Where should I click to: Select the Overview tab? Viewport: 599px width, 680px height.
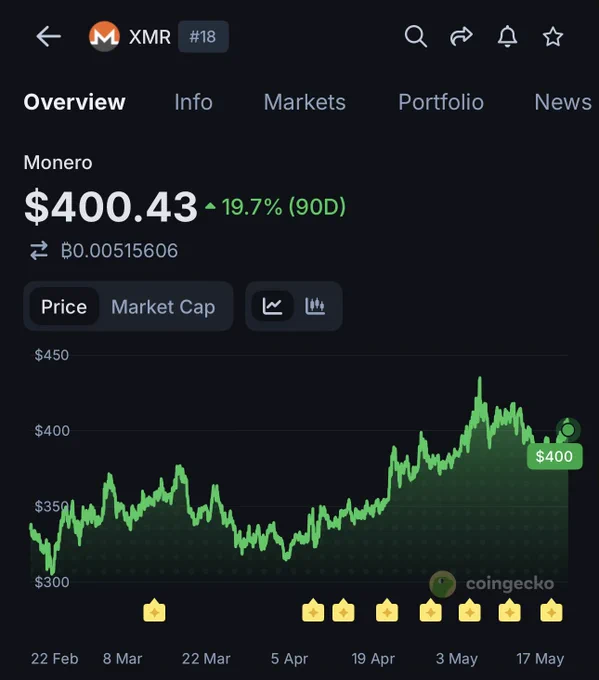74,102
